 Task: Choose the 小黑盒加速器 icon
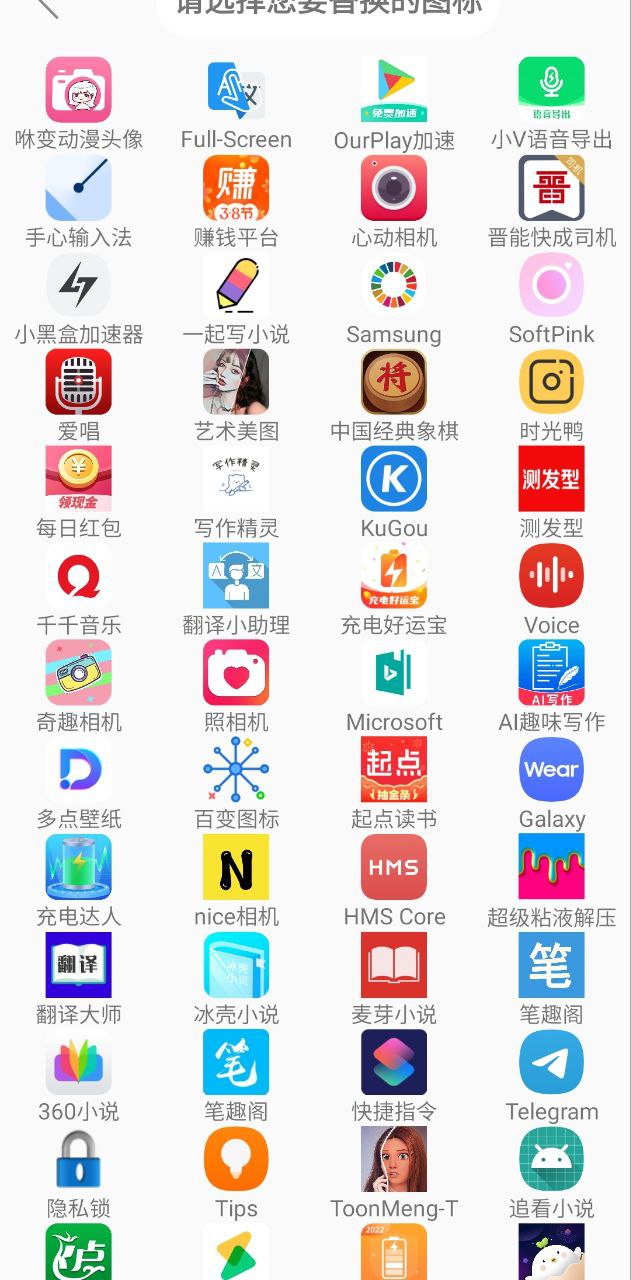tap(78, 285)
